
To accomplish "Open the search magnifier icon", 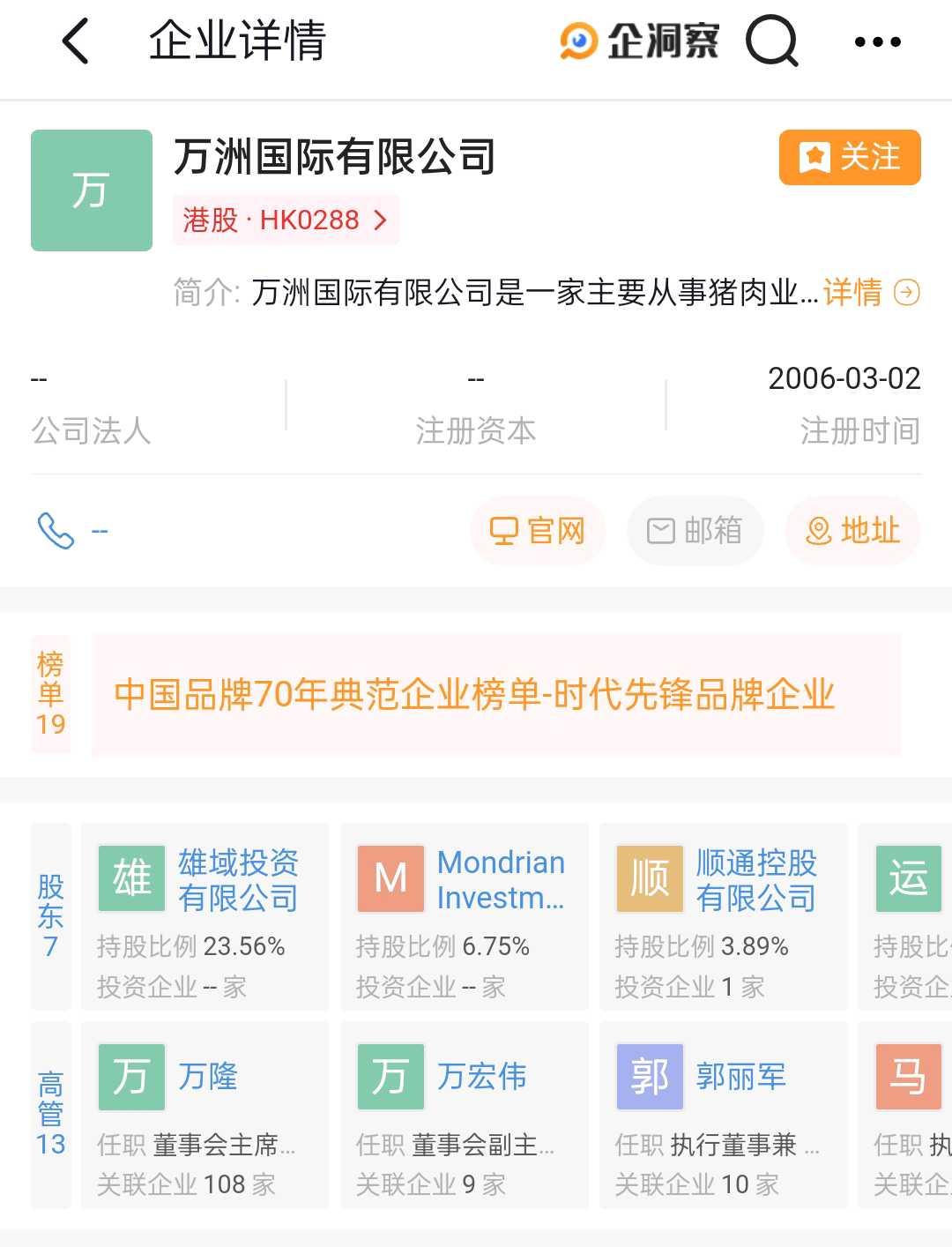I will [773, 41].
